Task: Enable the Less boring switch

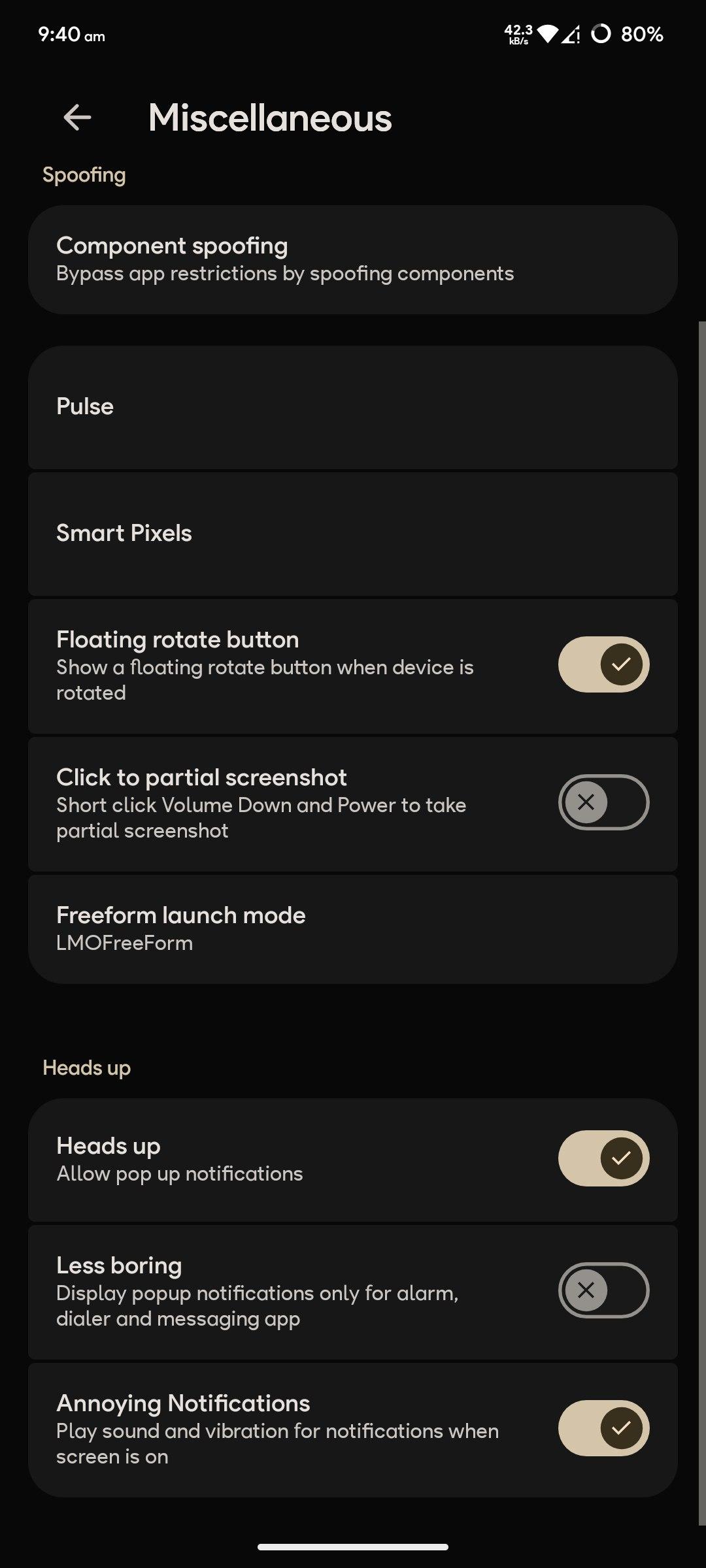Action: pyautogui.click(x=603, y=1290)
